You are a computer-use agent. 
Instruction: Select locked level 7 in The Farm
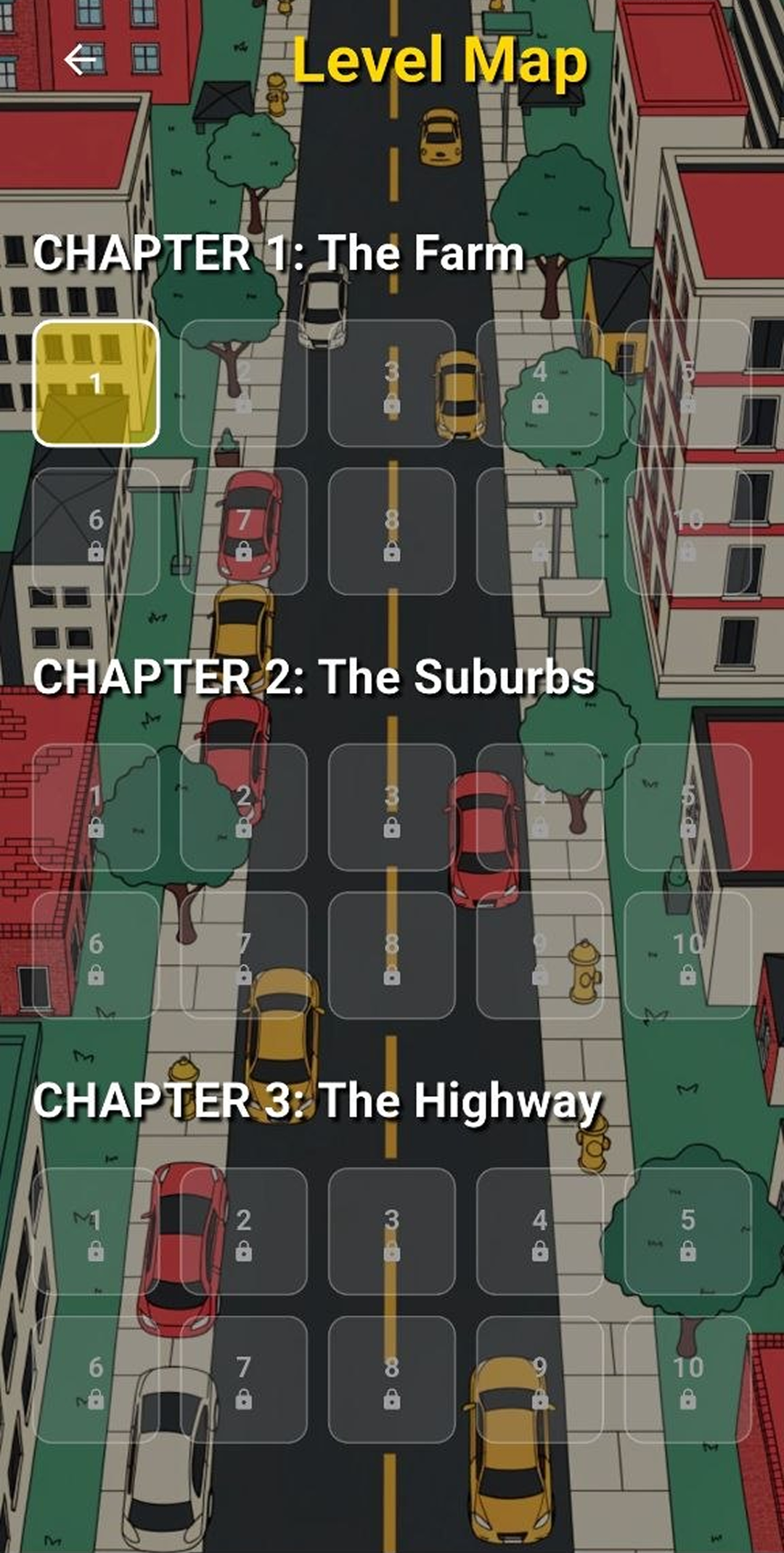click(244, 531)
